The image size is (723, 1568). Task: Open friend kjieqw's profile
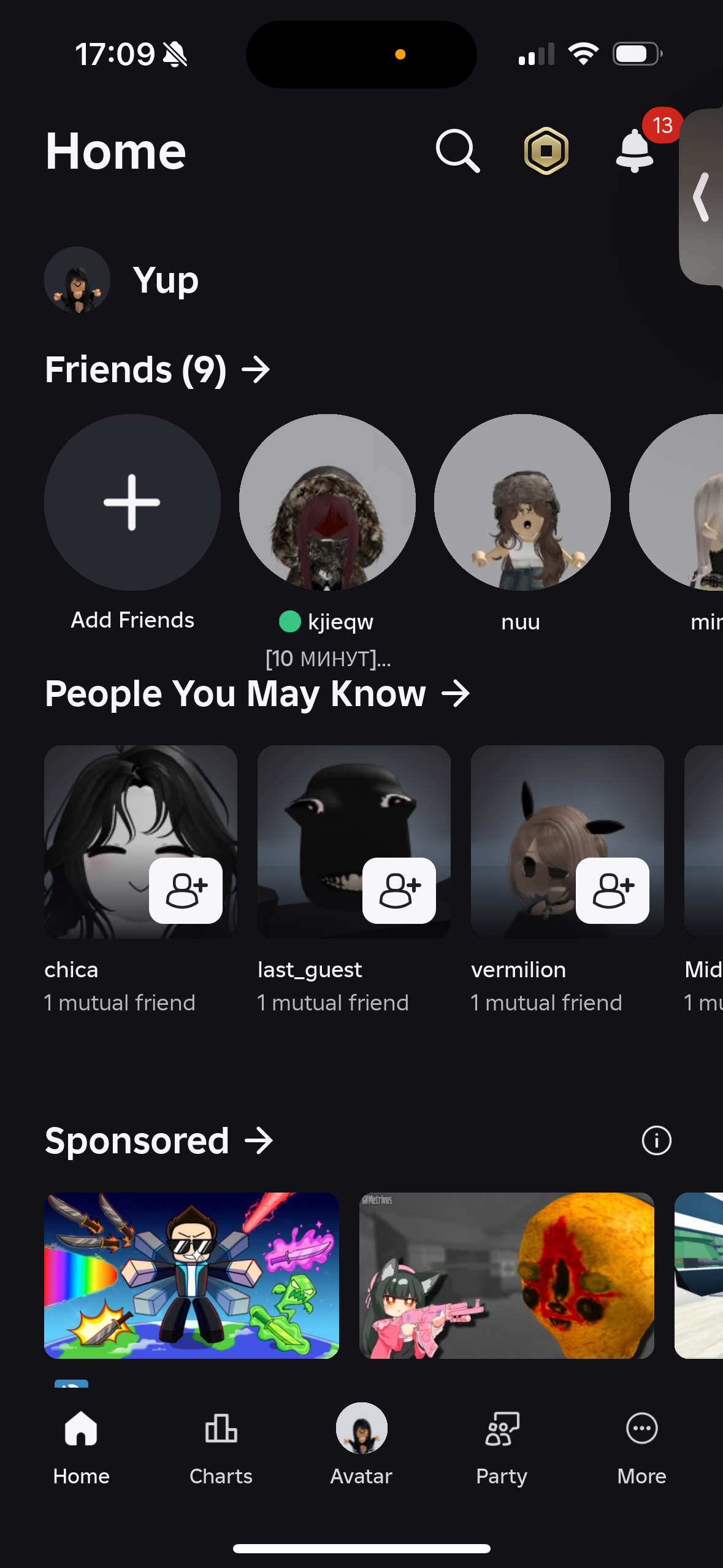click(327, 502)
